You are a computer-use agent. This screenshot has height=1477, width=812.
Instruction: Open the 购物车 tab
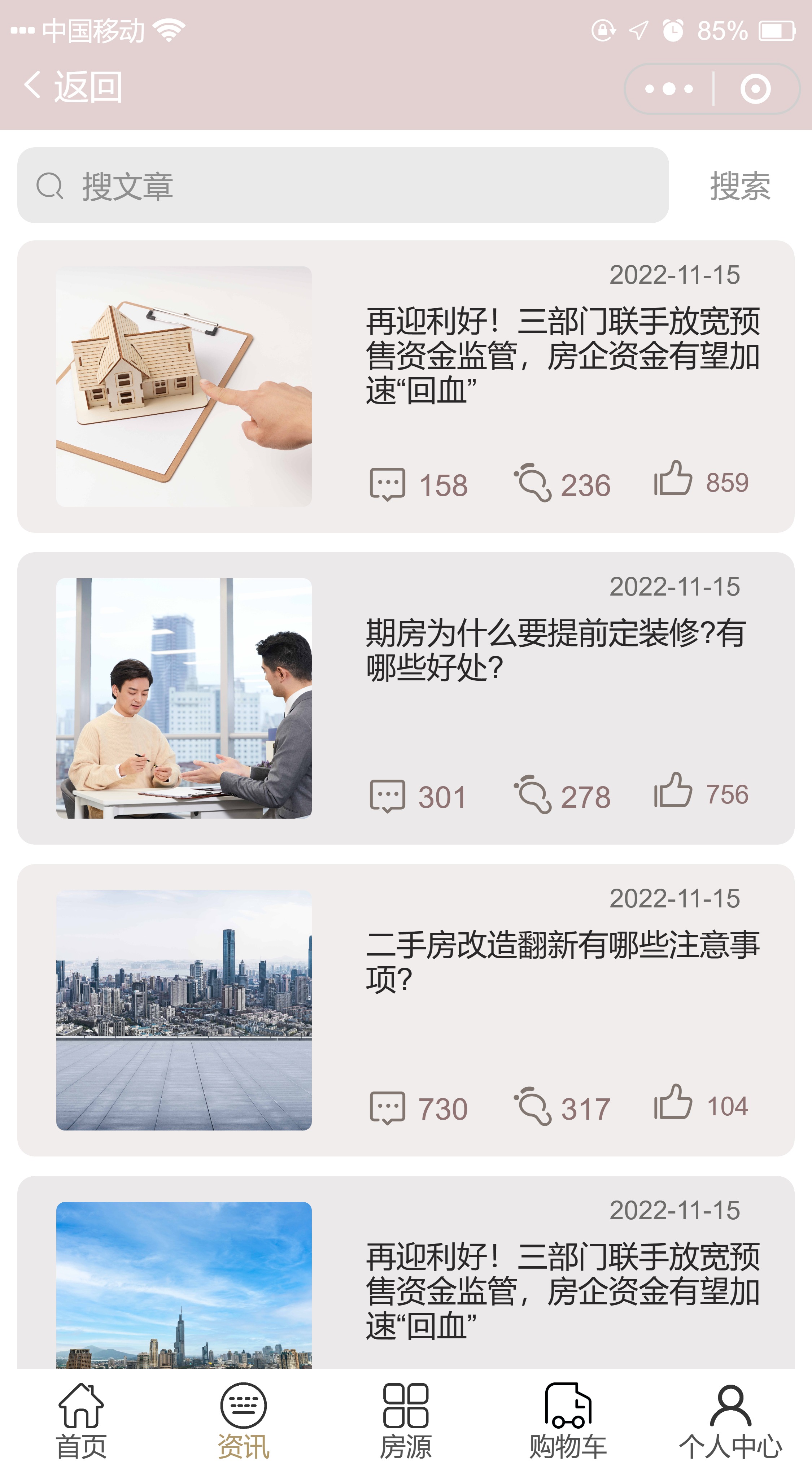tap(568, 1421)
